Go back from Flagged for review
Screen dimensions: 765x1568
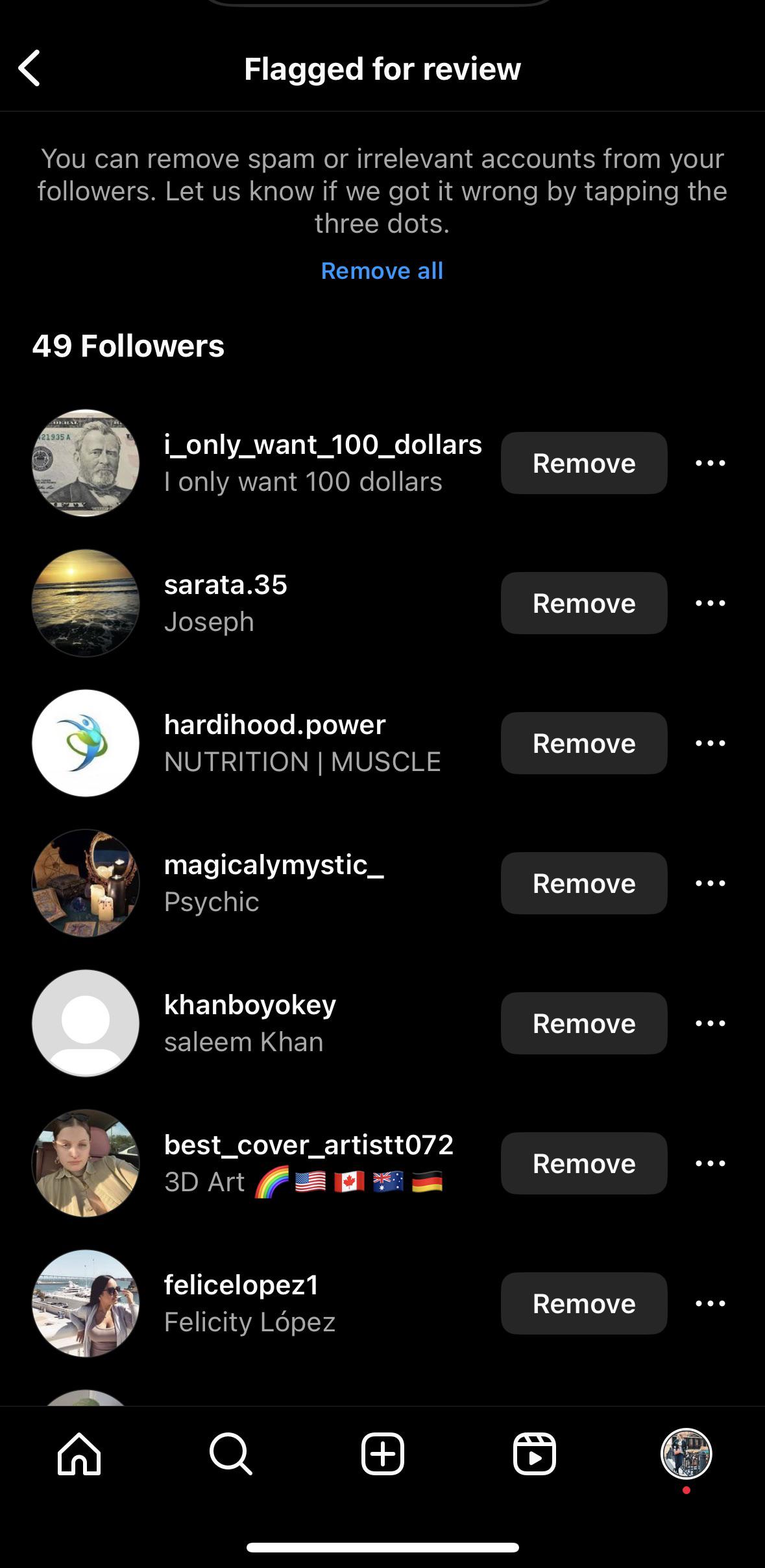30,68
